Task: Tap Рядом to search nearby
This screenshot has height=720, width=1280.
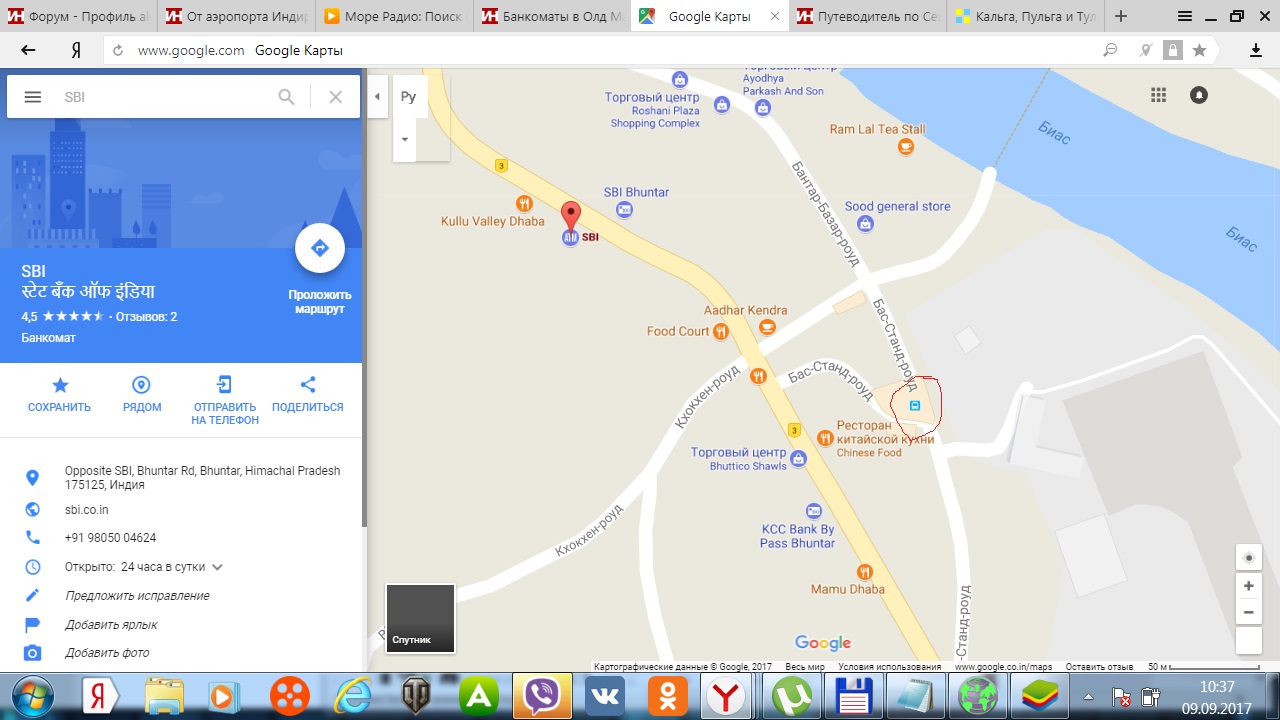Action: (x=142, y=394)
